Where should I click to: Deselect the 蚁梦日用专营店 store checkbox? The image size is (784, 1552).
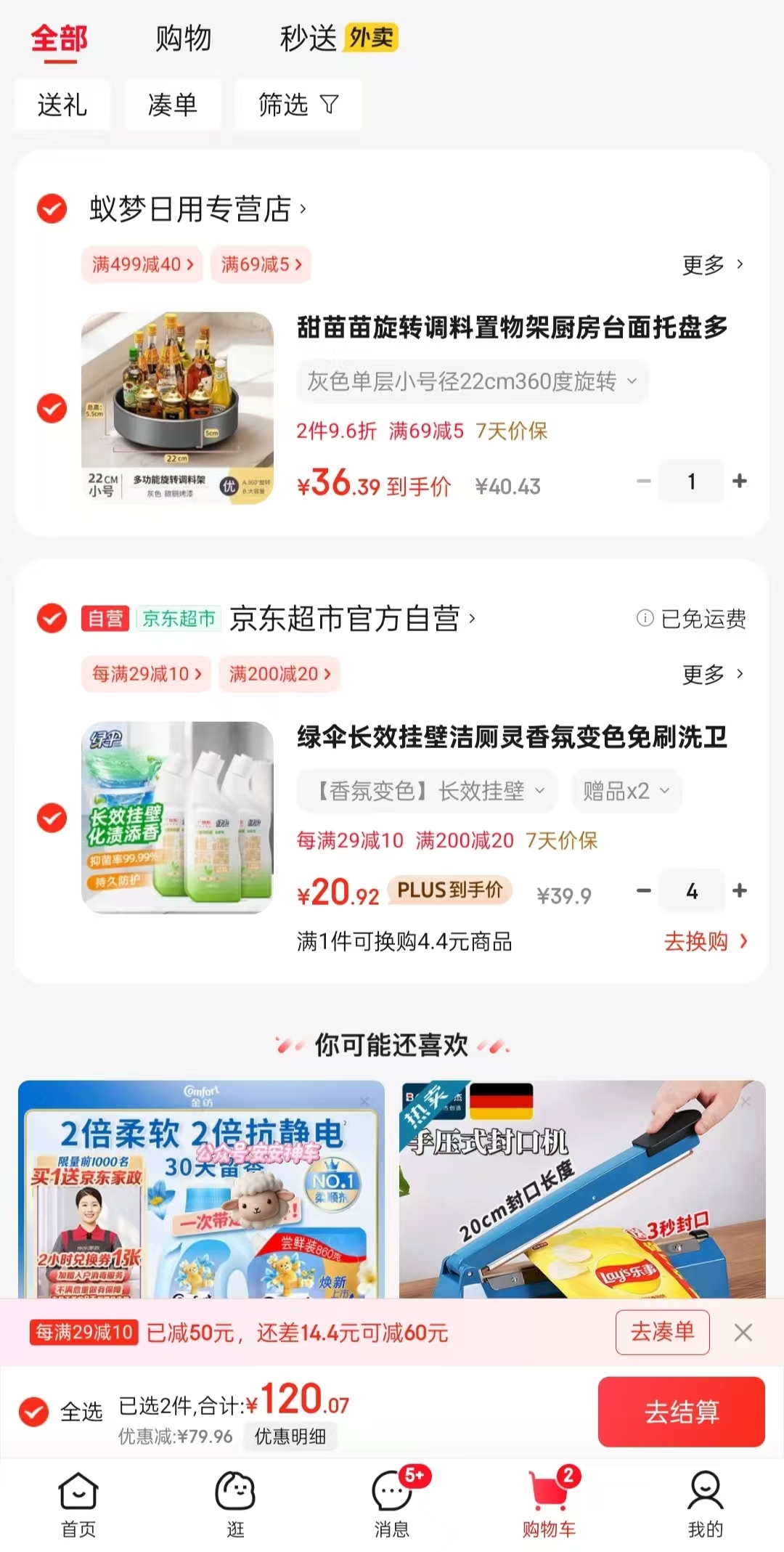click(52, 209)
